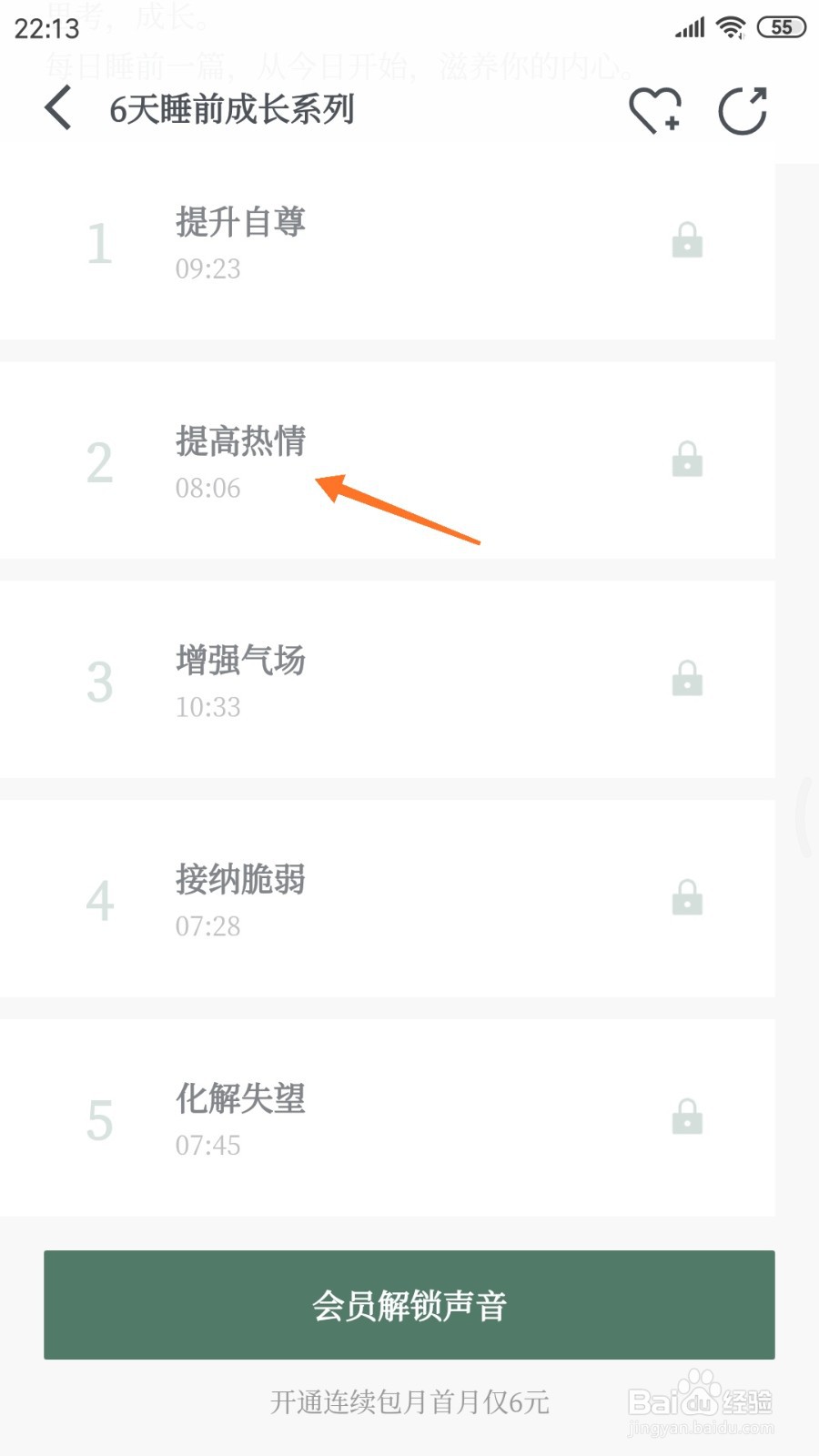Viewport: 819px width, 1456px height.
Task: Tap the series title 6天睡前成长系列
Action: (x=233, y=109)
